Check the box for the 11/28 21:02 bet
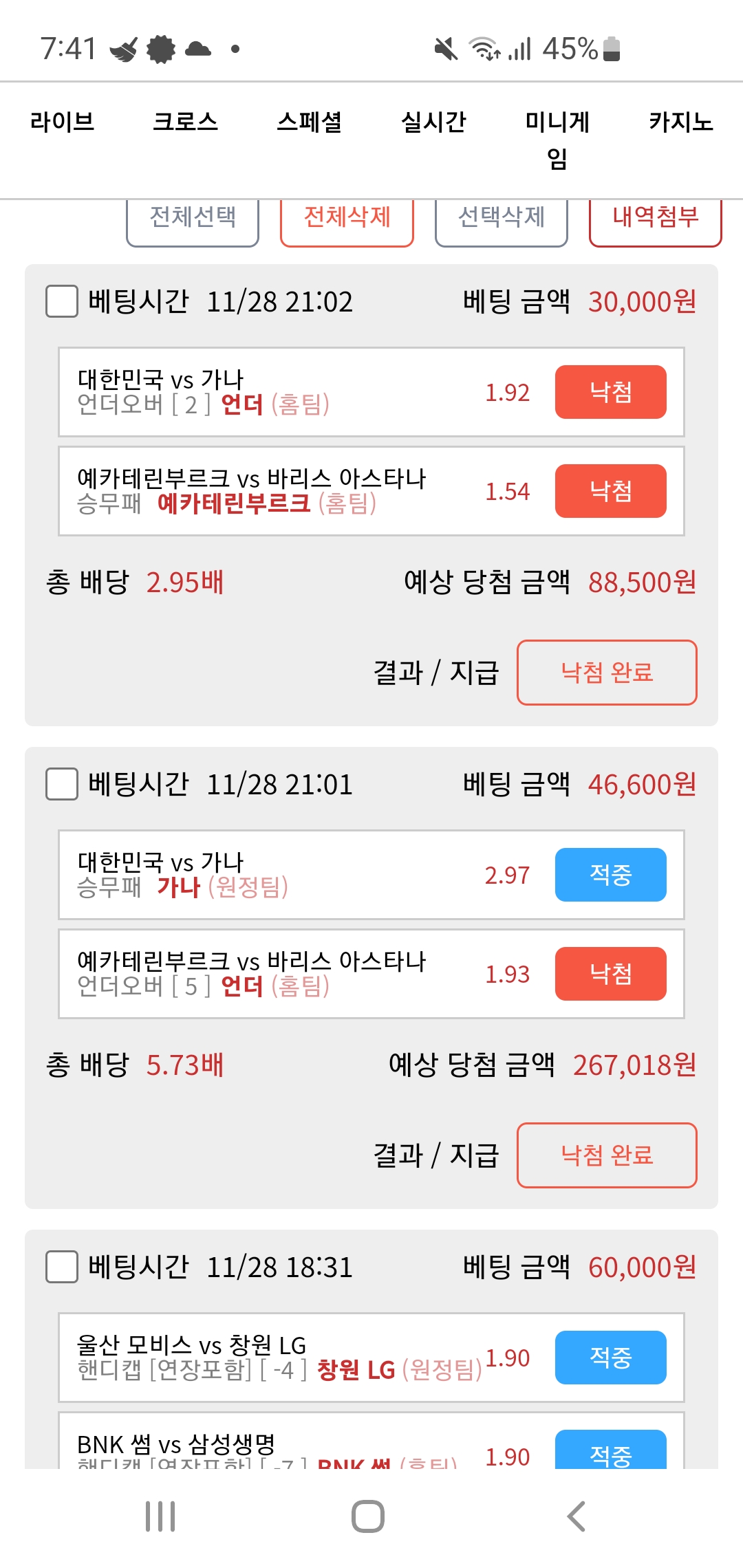This screenshot has width=743, height=1568. click(62, 302)
